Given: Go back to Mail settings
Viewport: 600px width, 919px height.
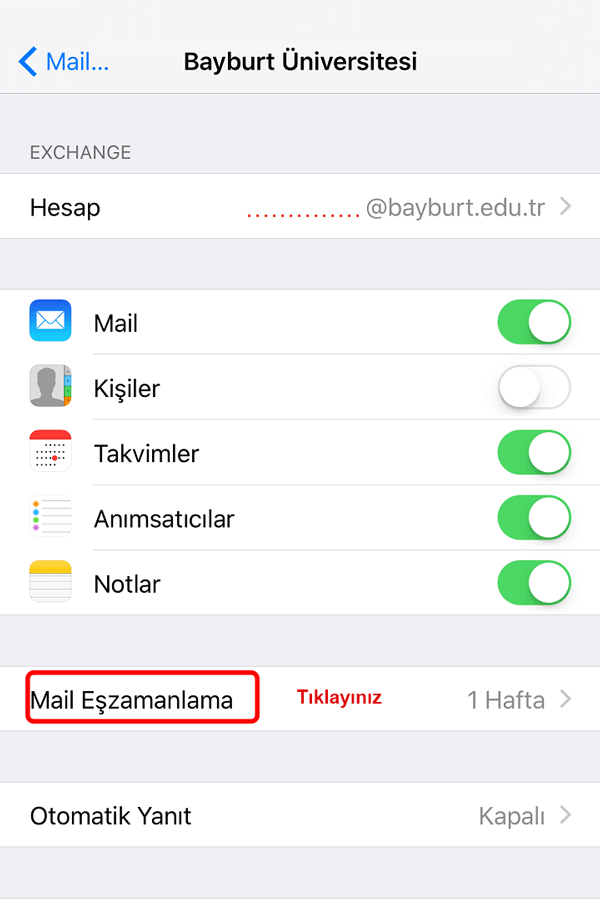Looking at the screenshot, I should [x=64, y=62].
